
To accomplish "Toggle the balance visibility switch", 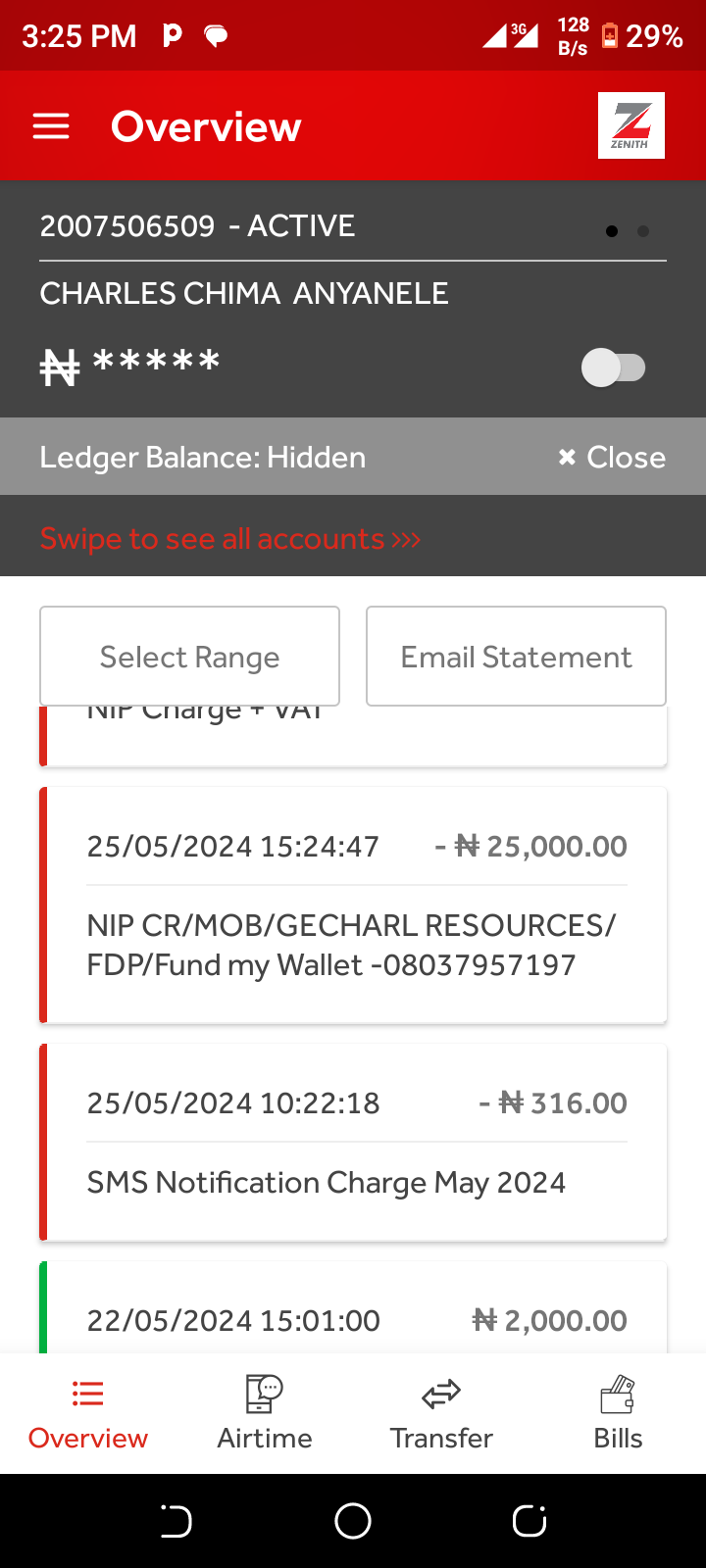I will click(x=614, y=368).
